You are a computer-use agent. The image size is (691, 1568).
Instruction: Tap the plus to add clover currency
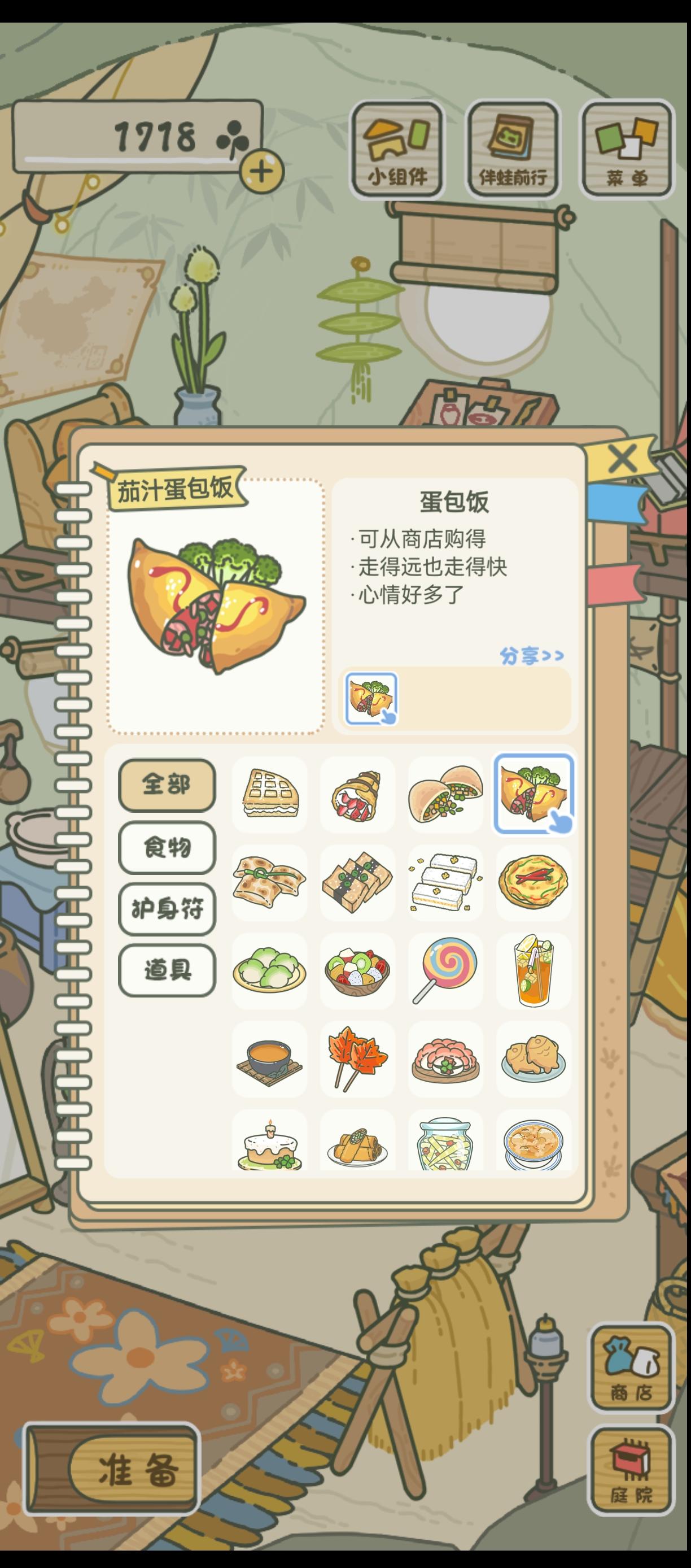(x=261, y=172)
